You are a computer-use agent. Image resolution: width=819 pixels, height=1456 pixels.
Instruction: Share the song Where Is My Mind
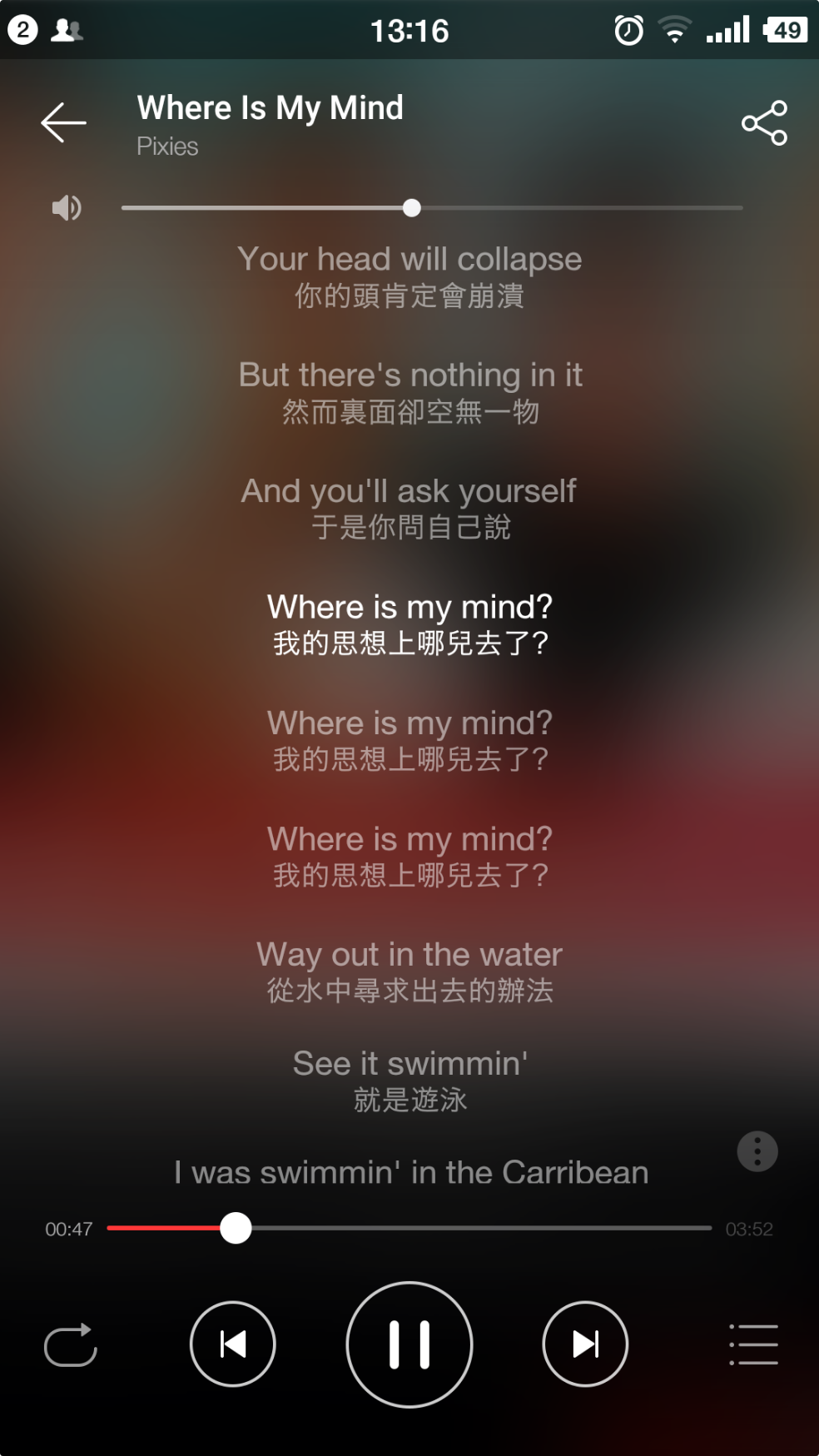[x=764, y=123]
